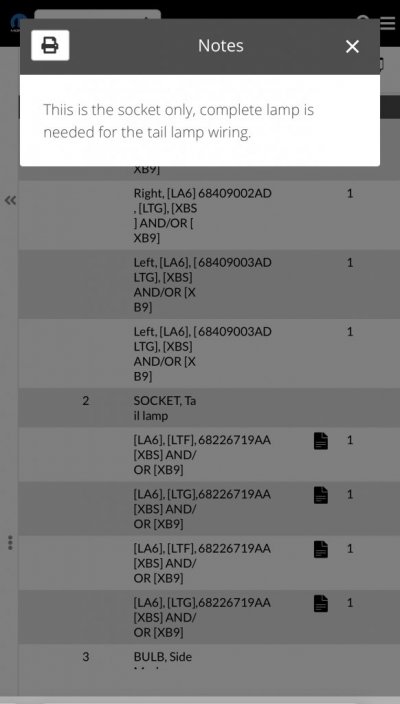
Task: Close the Notes dialog
Action: tap(352, 46)
